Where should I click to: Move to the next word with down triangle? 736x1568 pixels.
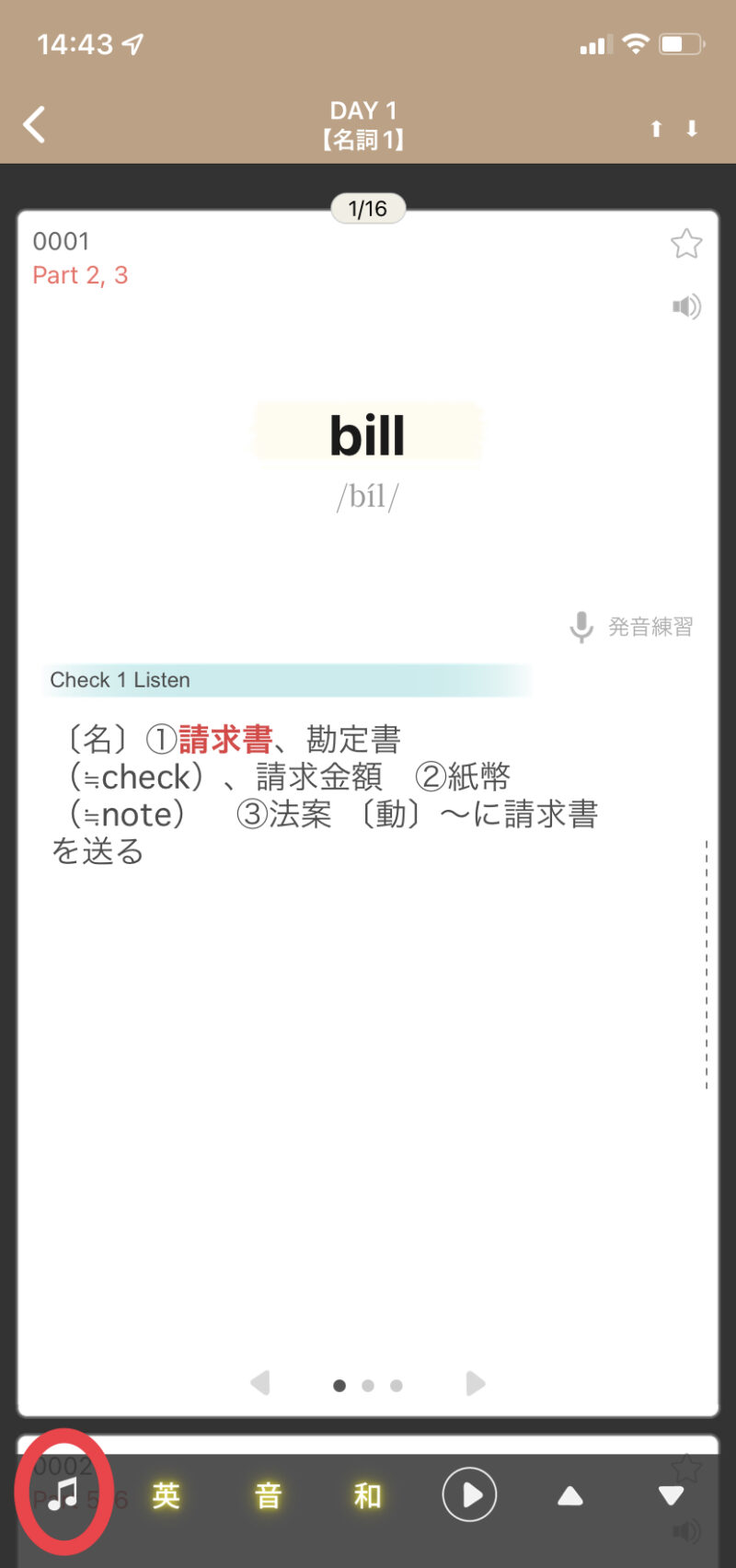coord(671,1496)
